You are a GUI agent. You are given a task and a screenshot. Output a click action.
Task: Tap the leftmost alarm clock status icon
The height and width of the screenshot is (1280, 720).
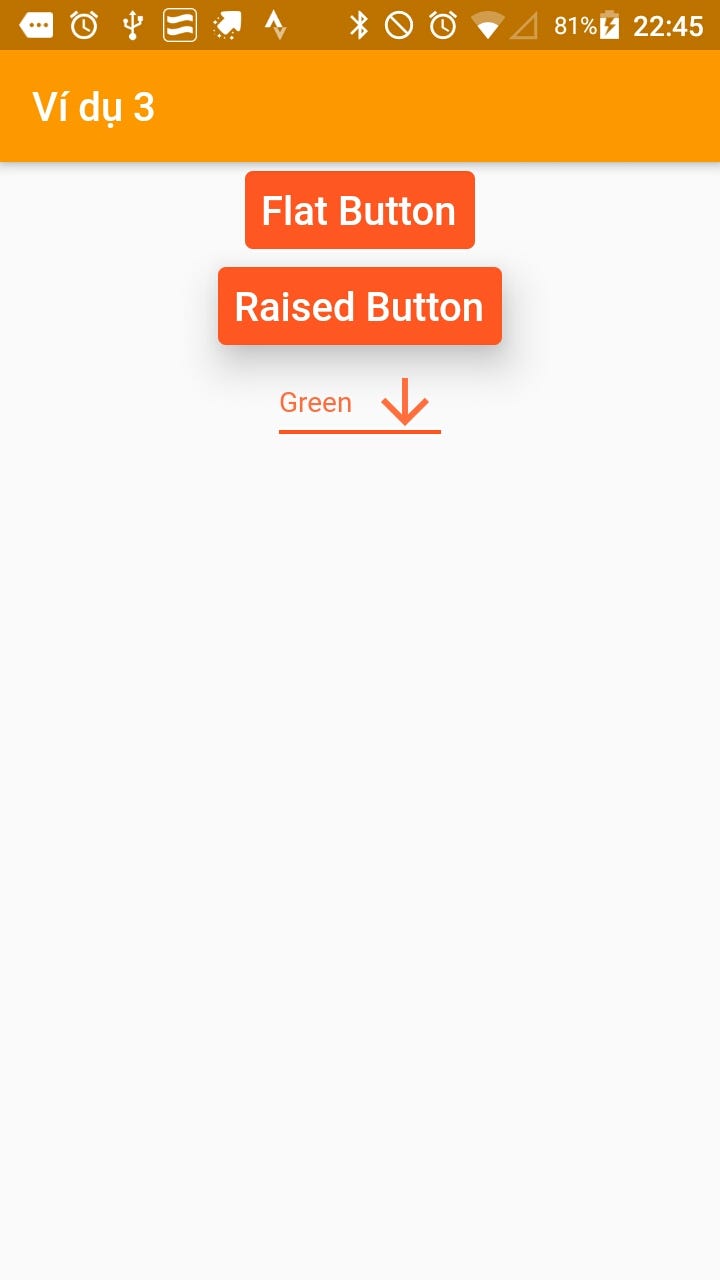(84, 25)
